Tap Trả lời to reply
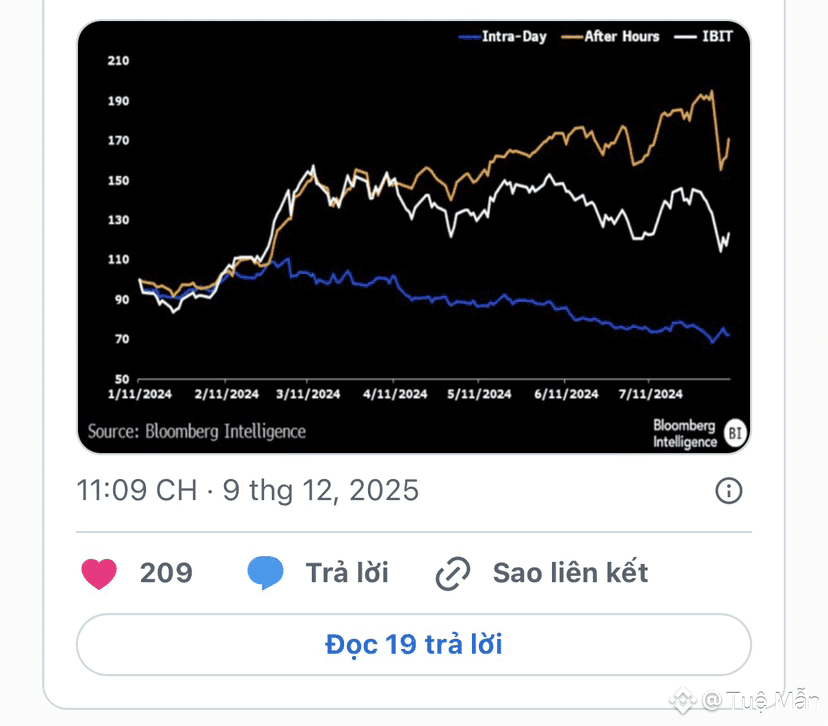This screenshot has width=828, height=726. click(x=318, y=573)
